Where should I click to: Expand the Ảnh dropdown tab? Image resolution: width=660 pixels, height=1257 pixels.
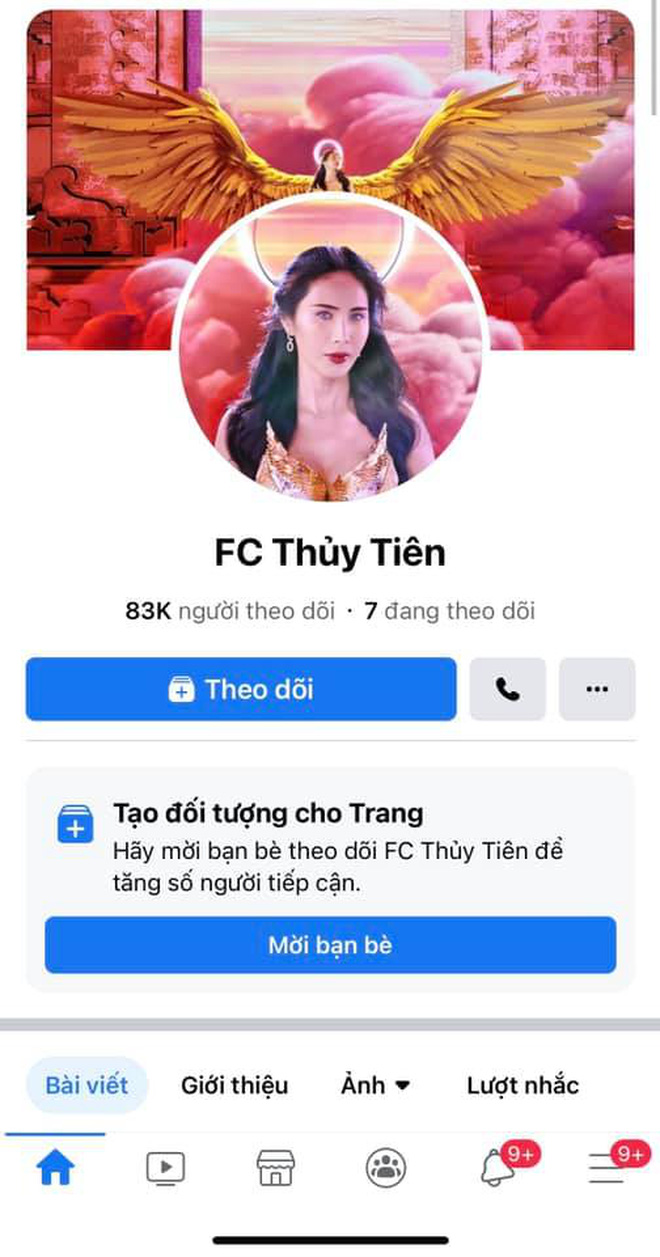pyautogui.click(x=375, y=1084)
